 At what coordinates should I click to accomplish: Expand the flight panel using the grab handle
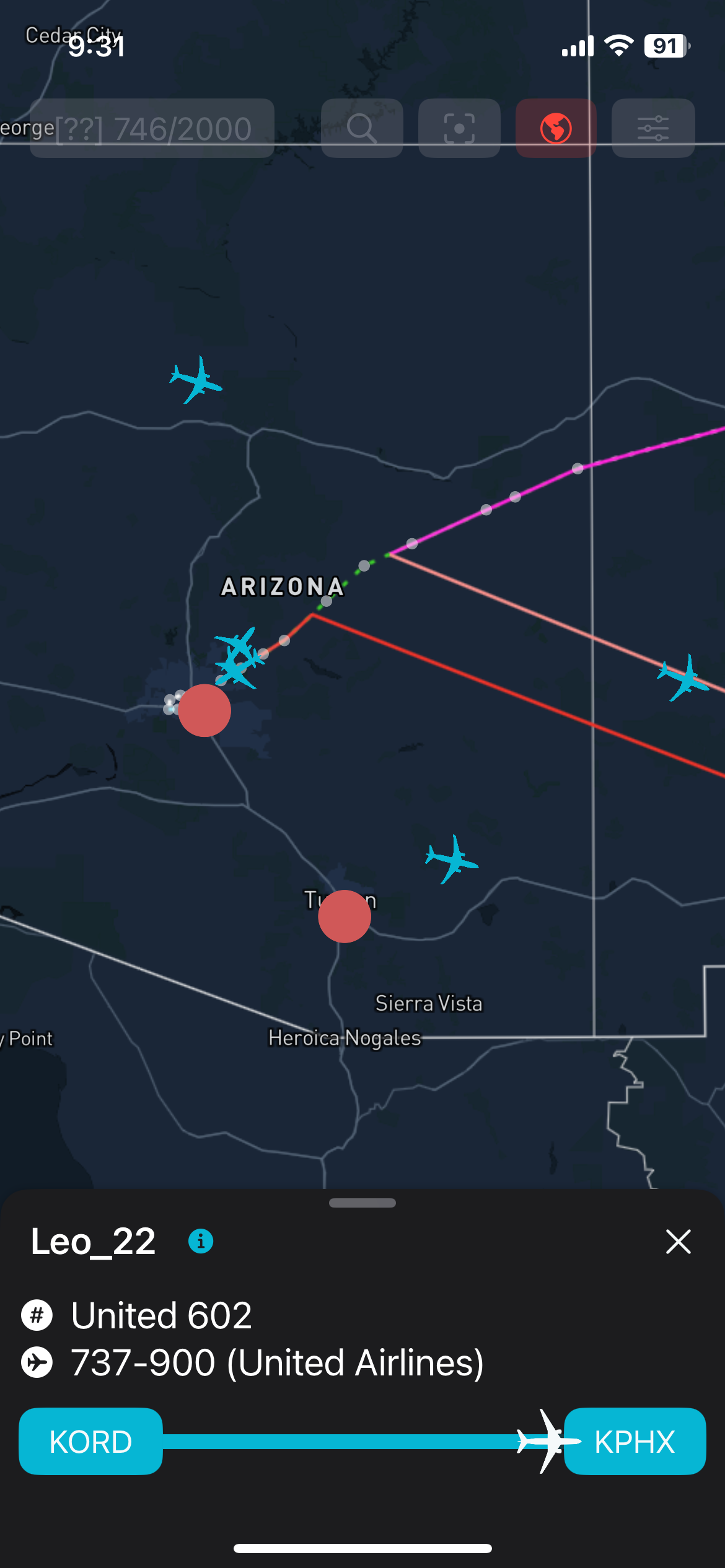point(362,1203)
